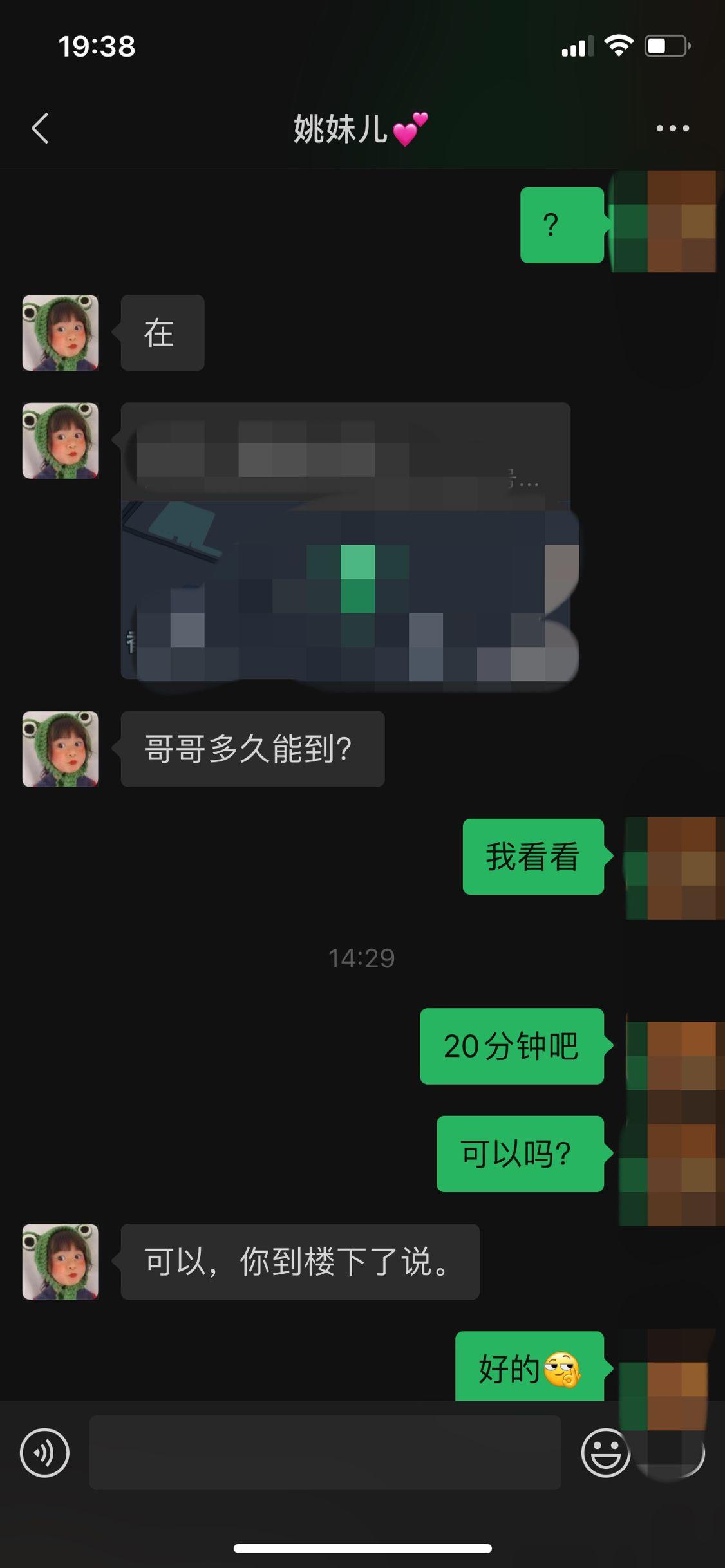The height and width of the screenshot is (1568, 725).
Task: Open contact avatar next to 哥哥多久能到?
Action: click(61, 749)
